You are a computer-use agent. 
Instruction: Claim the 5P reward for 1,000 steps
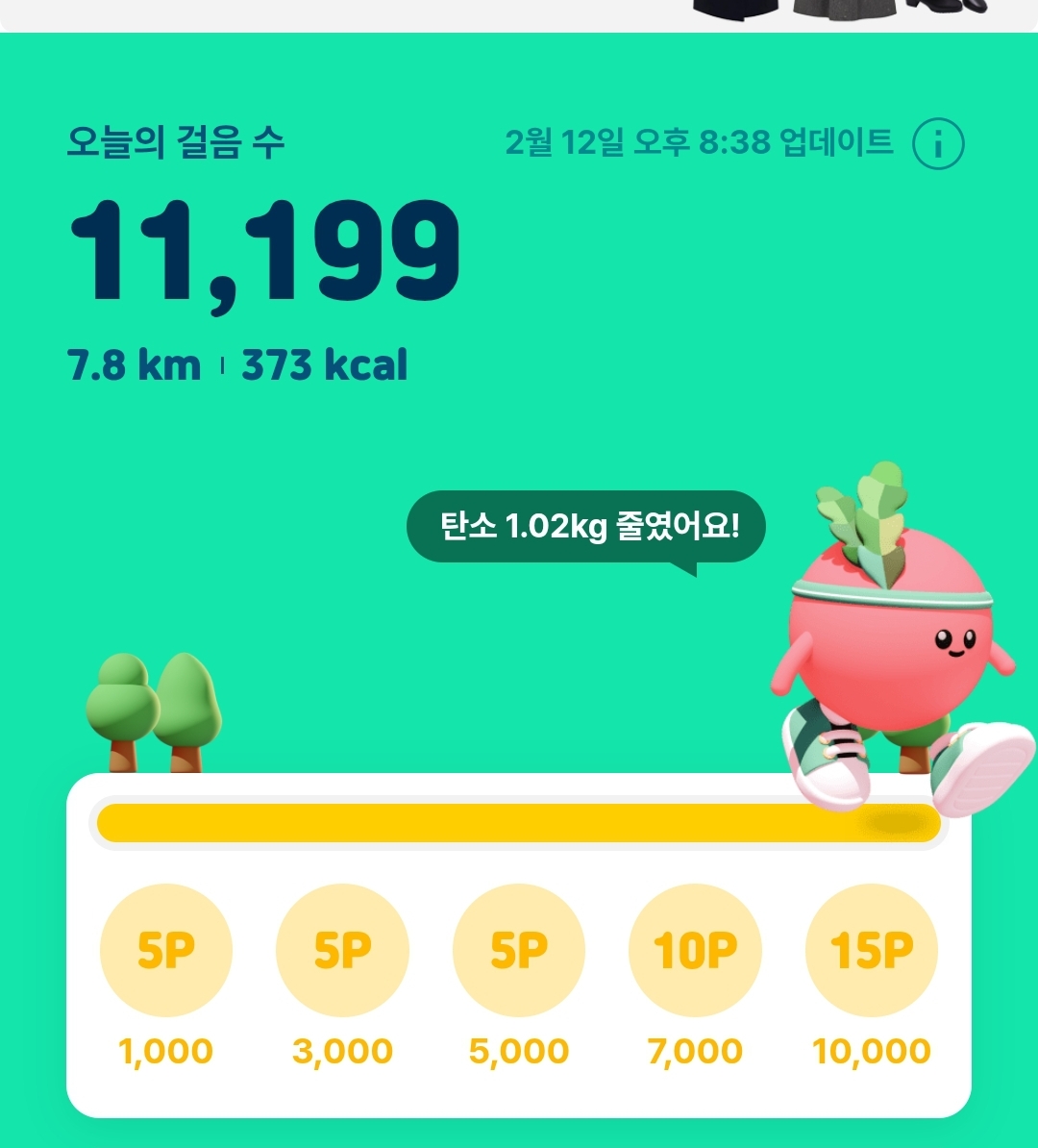pos(166,950)
